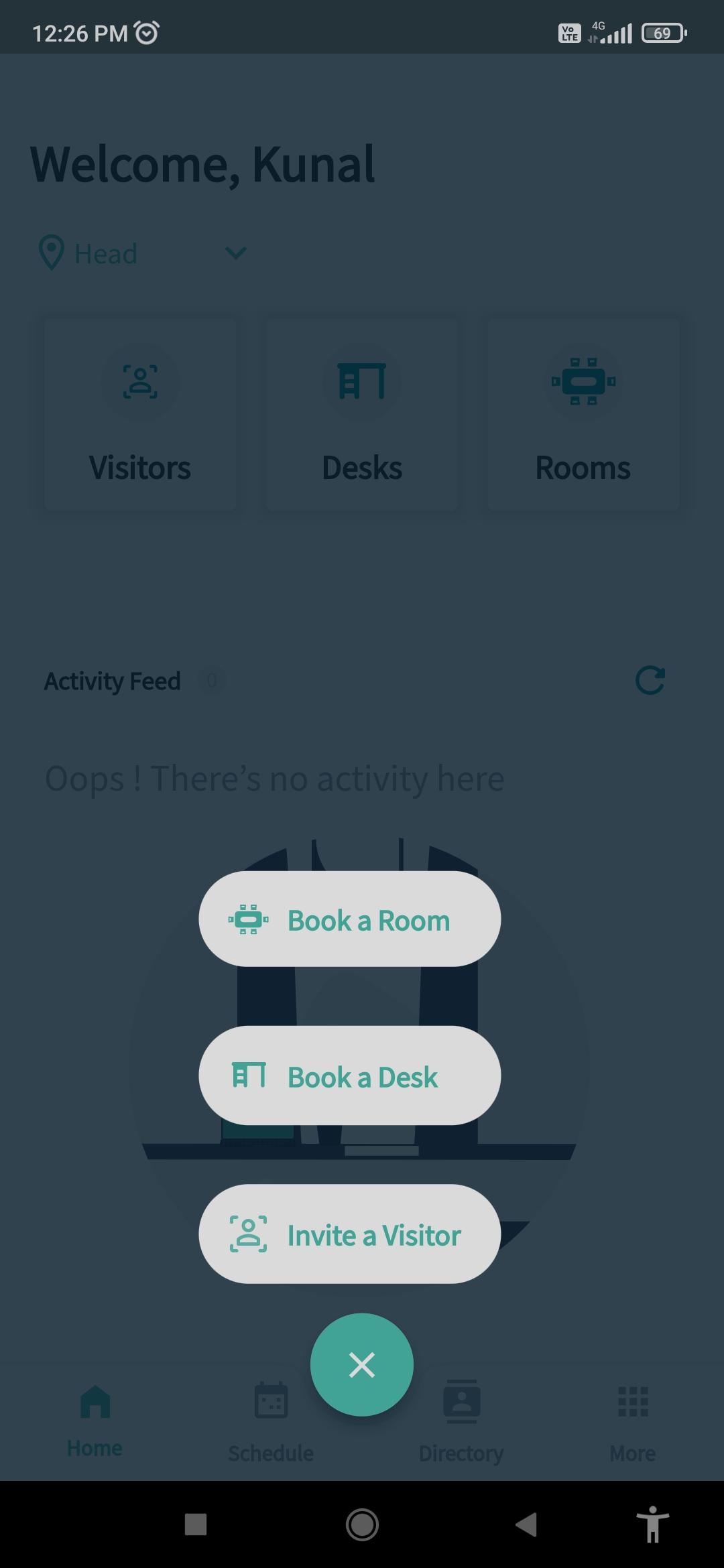The height and width of the screenshot is (1568, 724).
Task: Choose Book a Desk option
Action: click(349, 1076)
